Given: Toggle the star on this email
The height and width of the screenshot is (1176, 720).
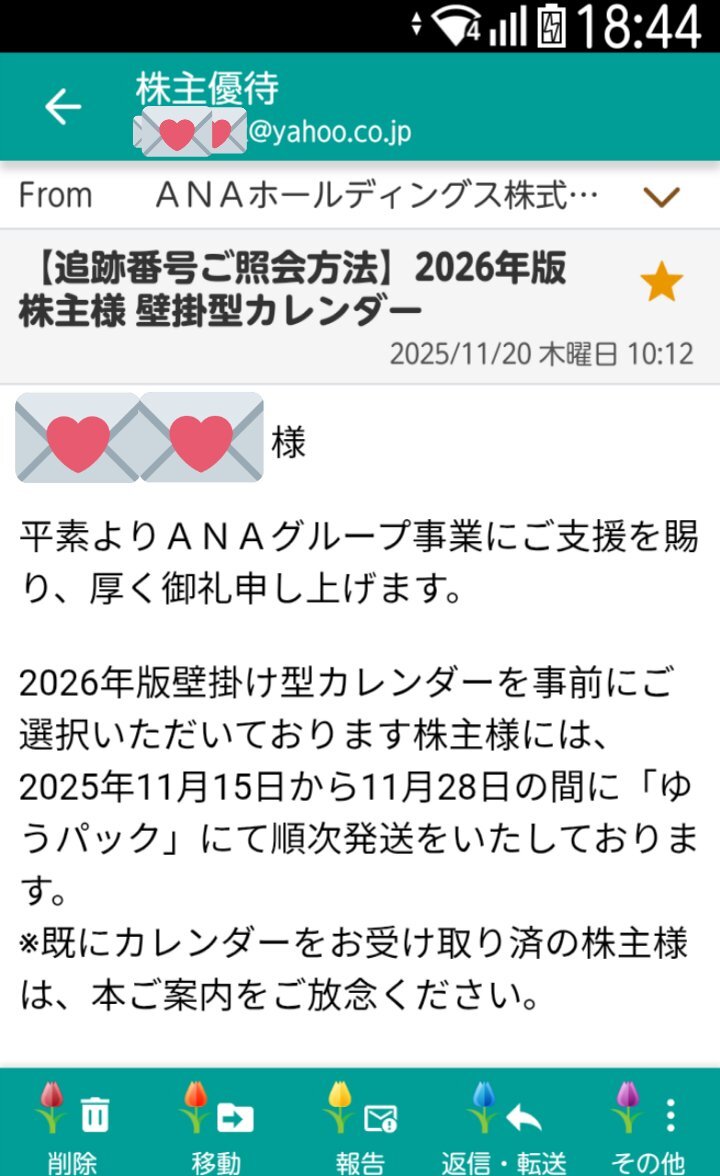Looking at the screenshot, I should (x=661, y=285).
